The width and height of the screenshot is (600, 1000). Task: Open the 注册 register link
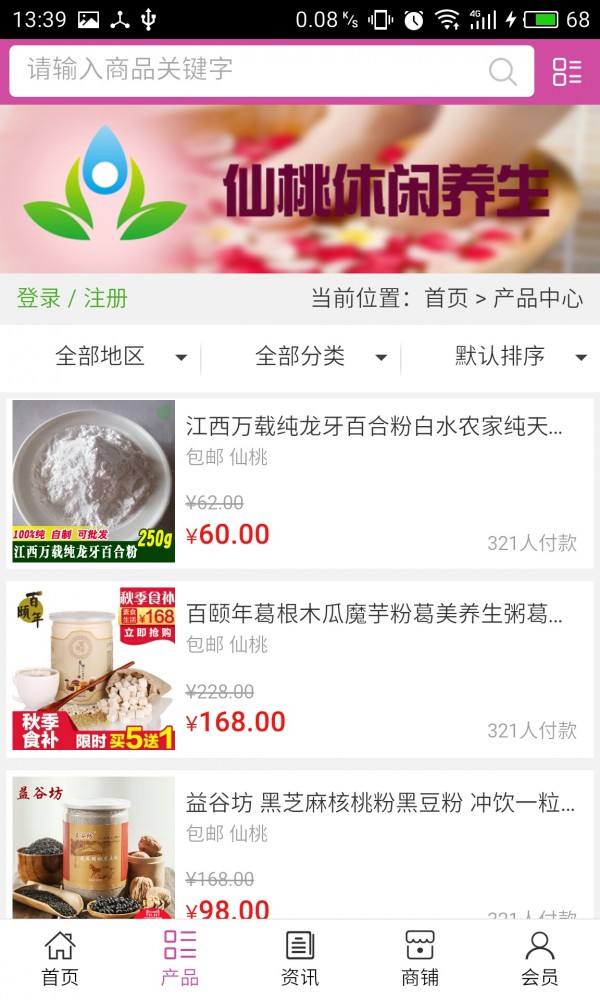105,298
